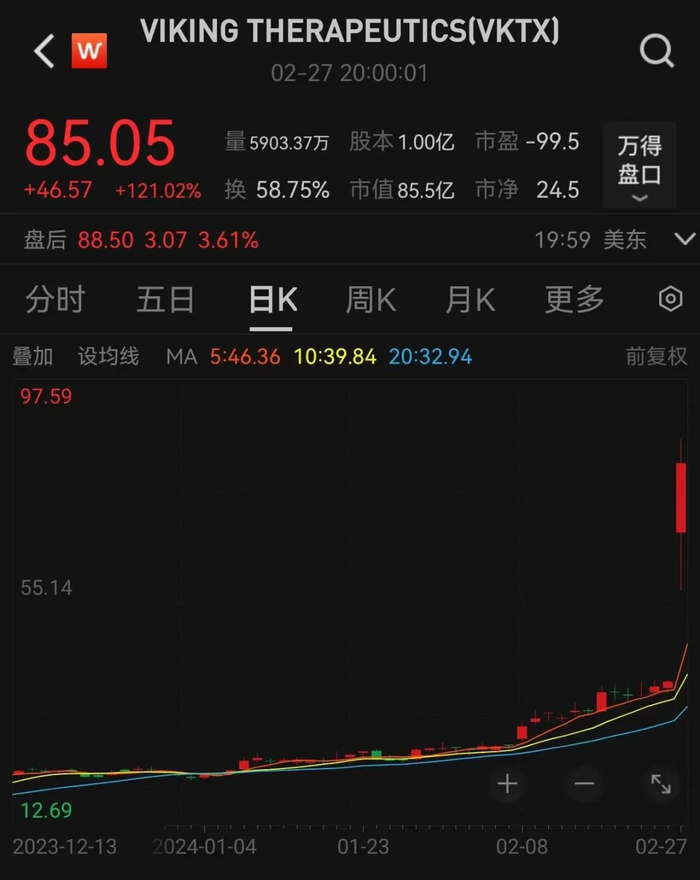
Task: Change the 前复权 price adjustment mode
Action: pos(656,356)
